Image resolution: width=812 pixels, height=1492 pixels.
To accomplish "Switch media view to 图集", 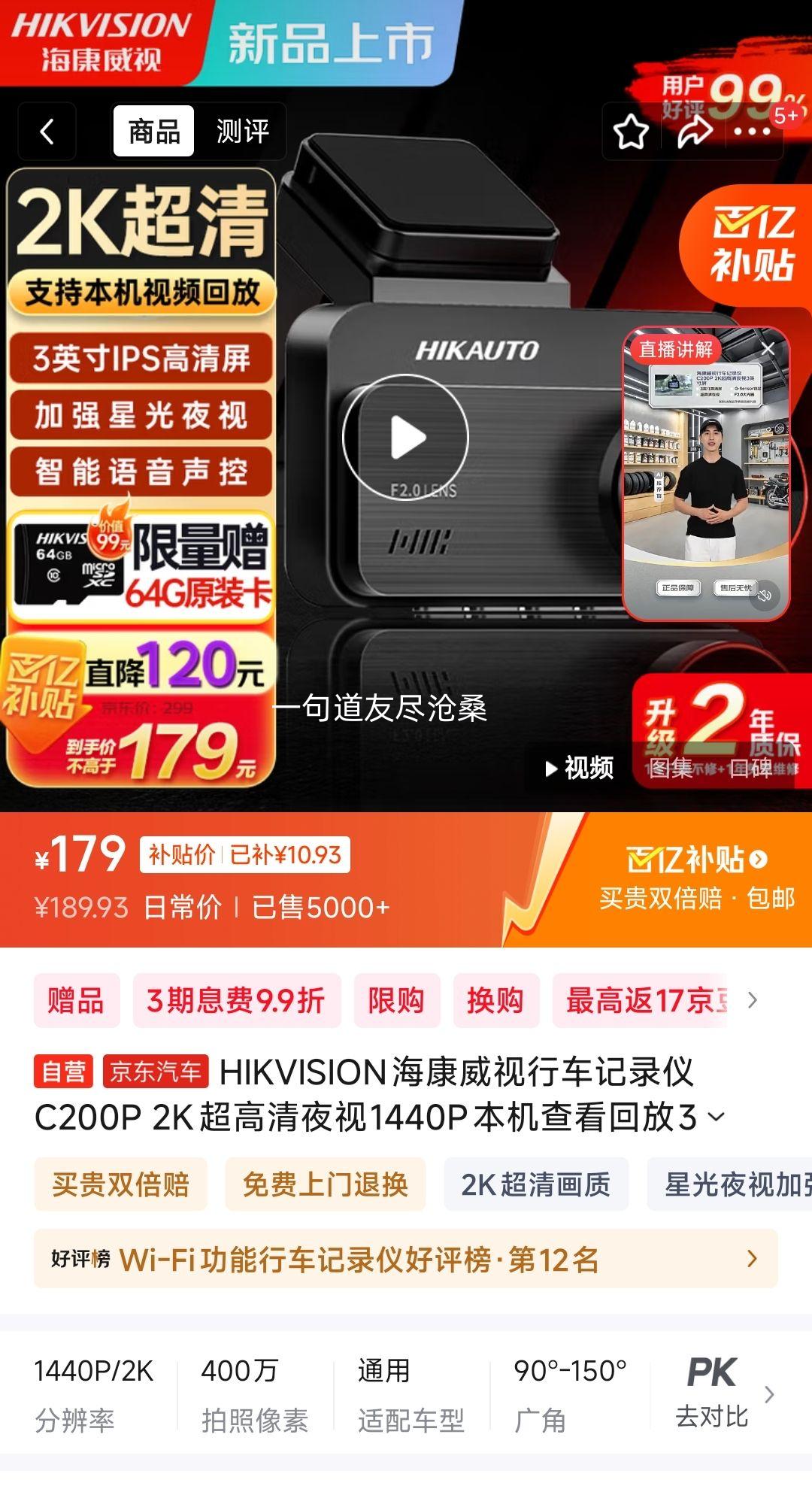I will click(x=671, y=768).
